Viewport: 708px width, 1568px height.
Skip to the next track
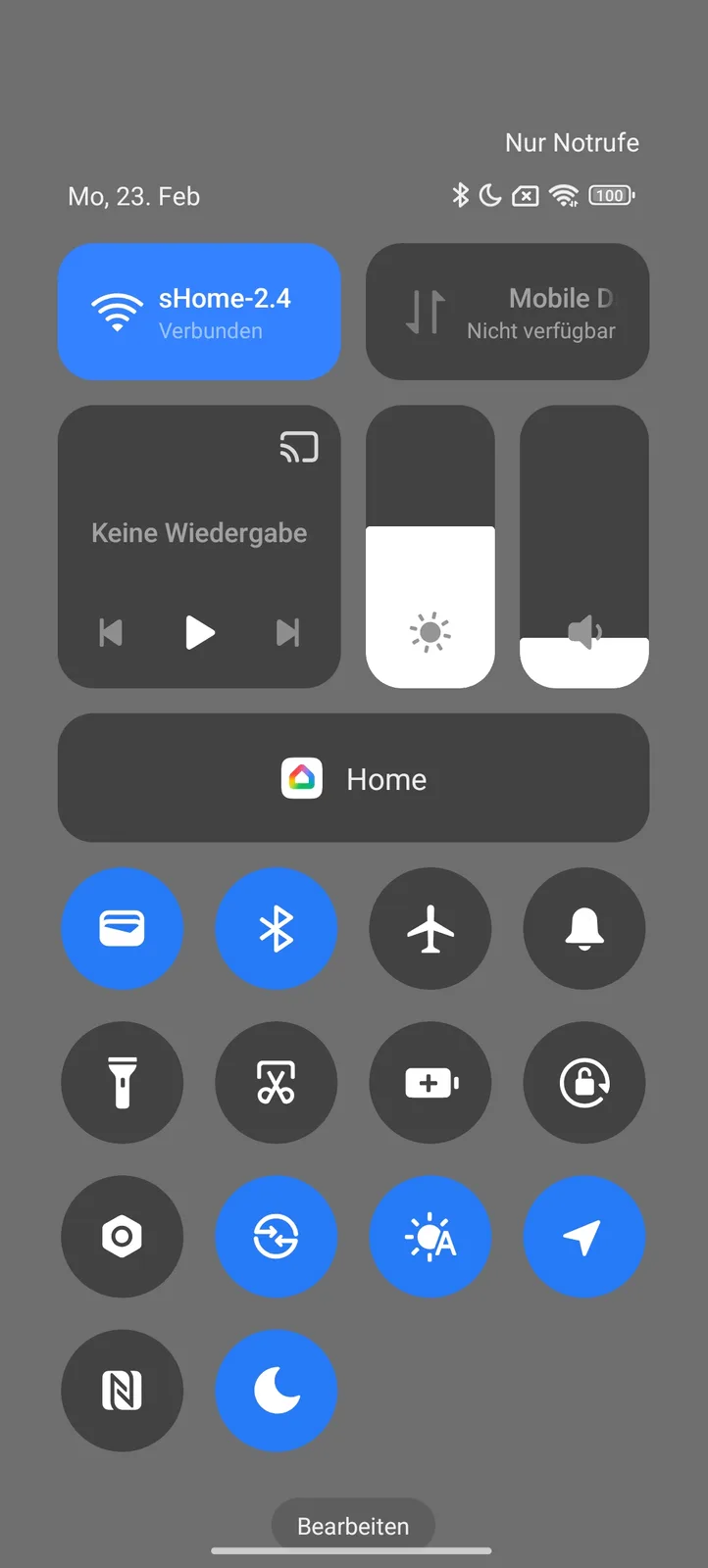click(x=287, y=632)
